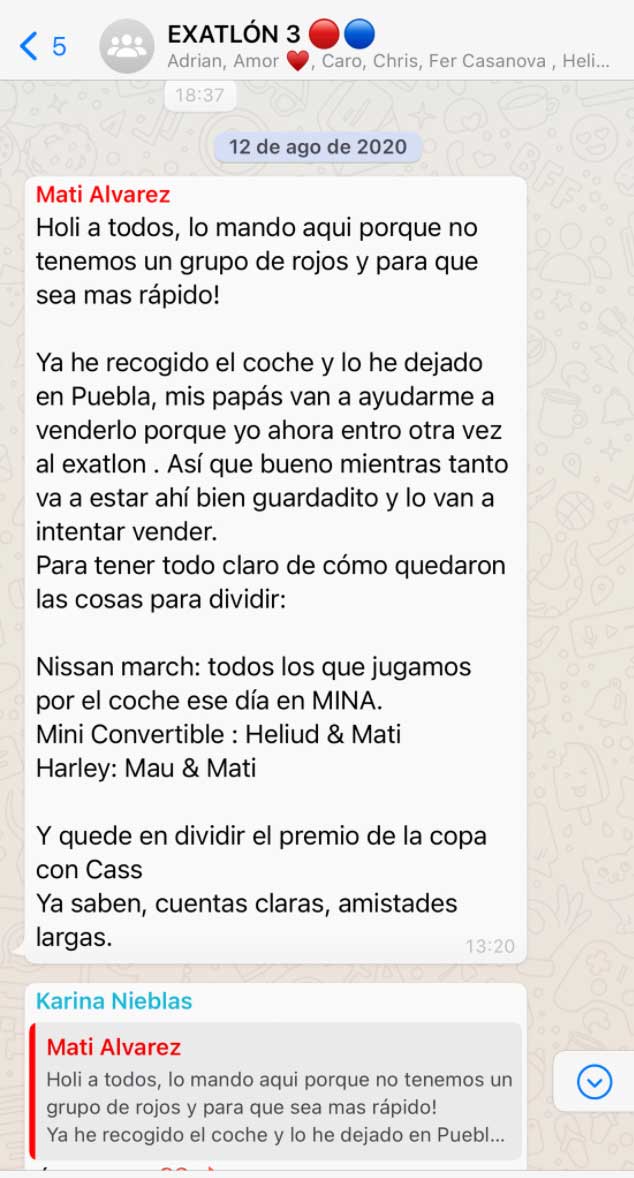Go back to the chats list
This screenshot has width=634, height=1178.
click(42, 46)
